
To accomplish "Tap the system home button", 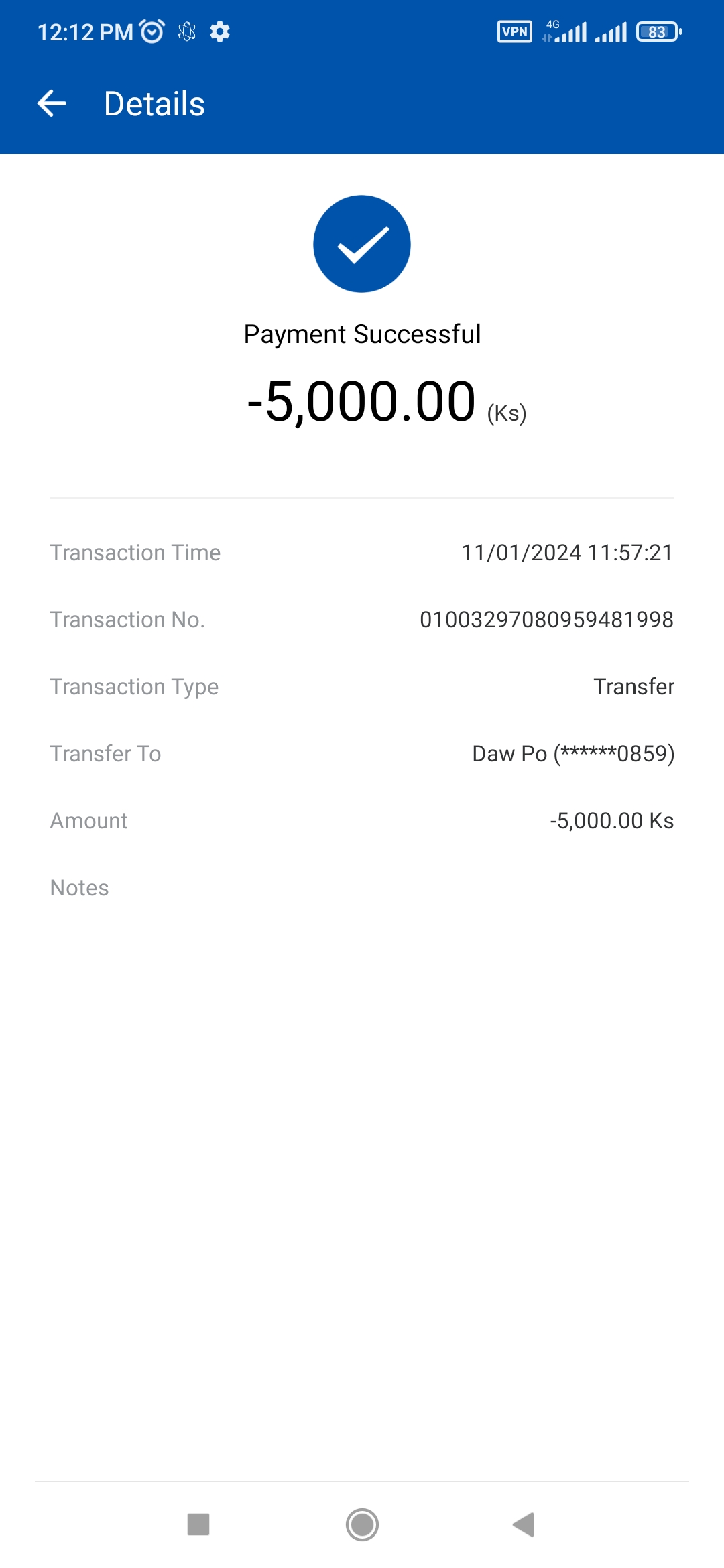I will [362, 1524].
